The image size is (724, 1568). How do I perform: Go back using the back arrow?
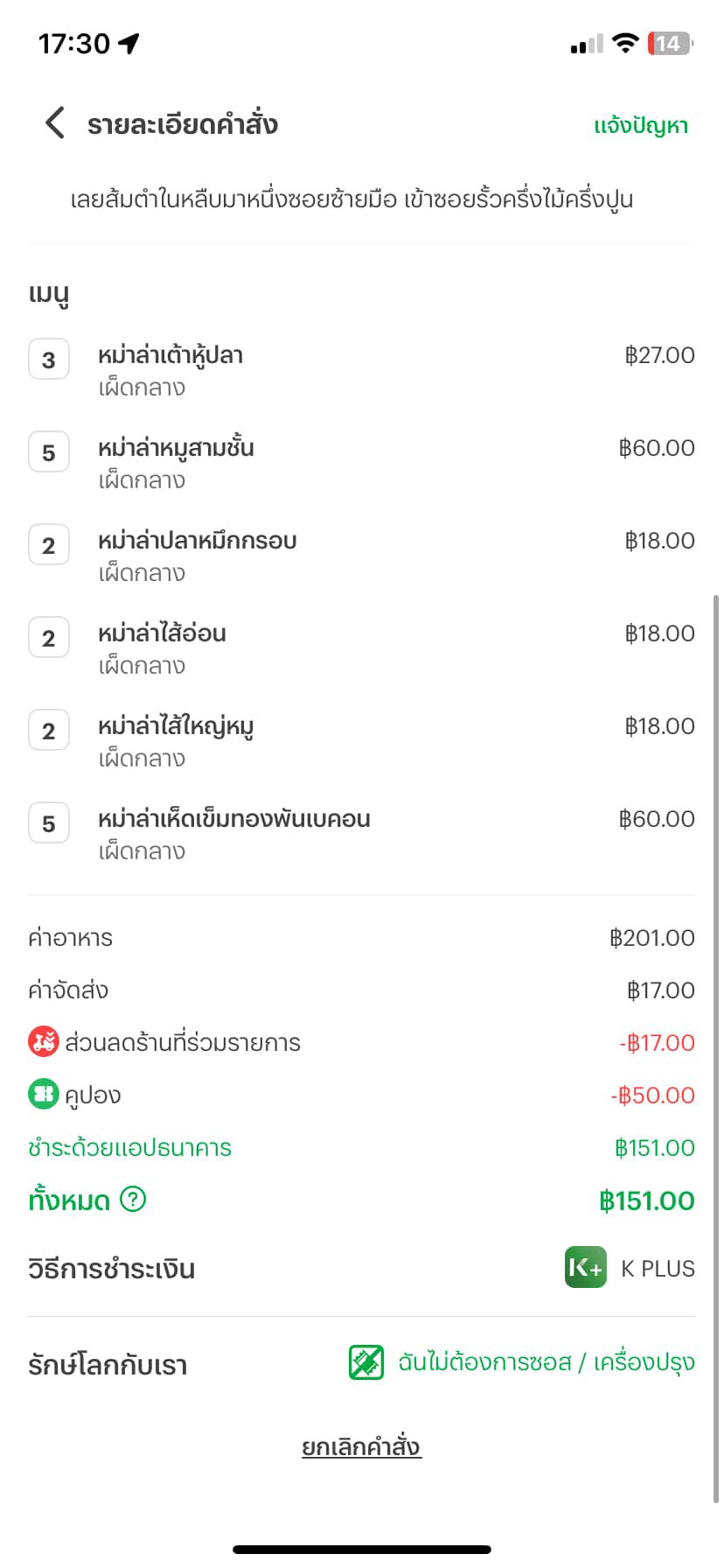pos(54,123)
